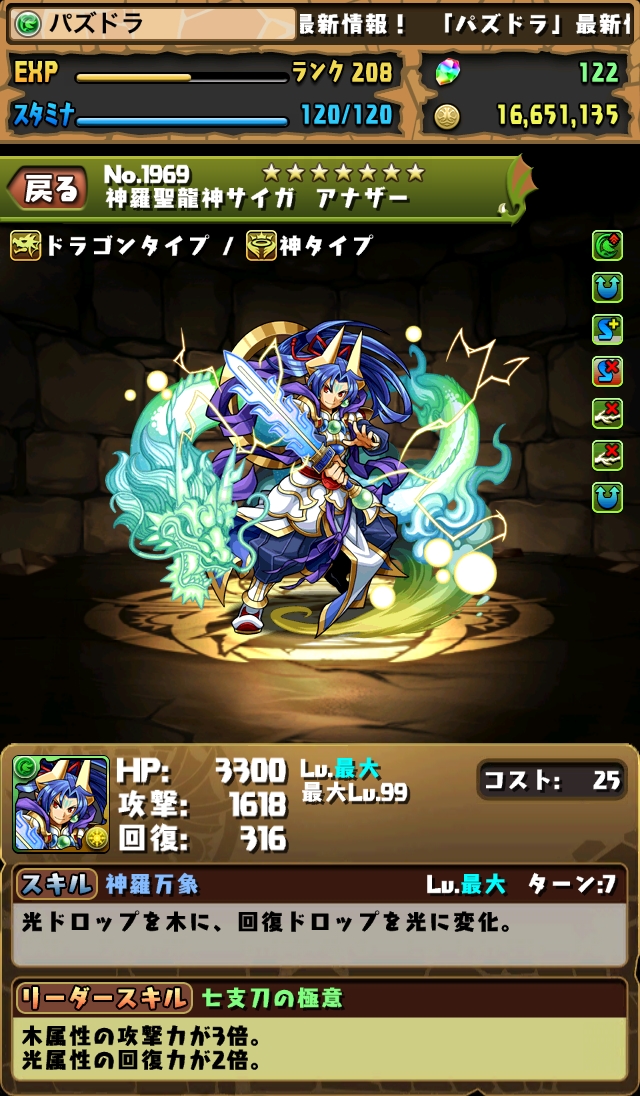This screenshot has width=640, height=1096.
Task: Tap the skill boost plus awakening icon
Action: click(607, 330)
